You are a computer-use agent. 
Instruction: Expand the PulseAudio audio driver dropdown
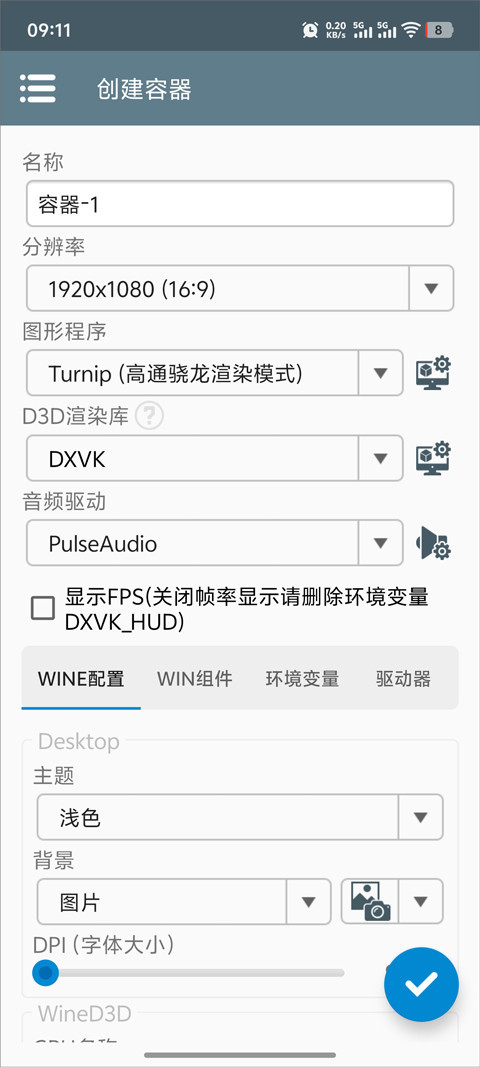214,543
